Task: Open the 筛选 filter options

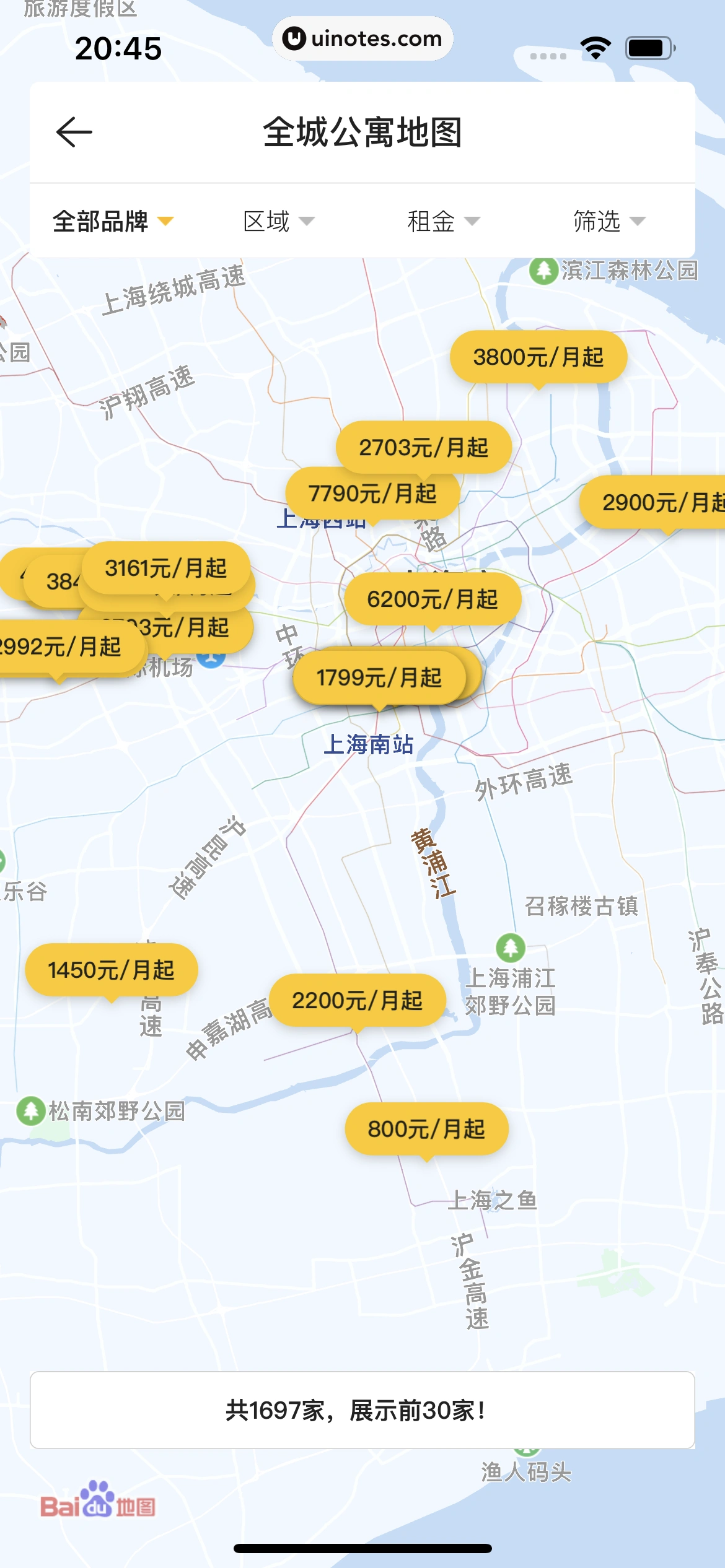Action: 609,221
